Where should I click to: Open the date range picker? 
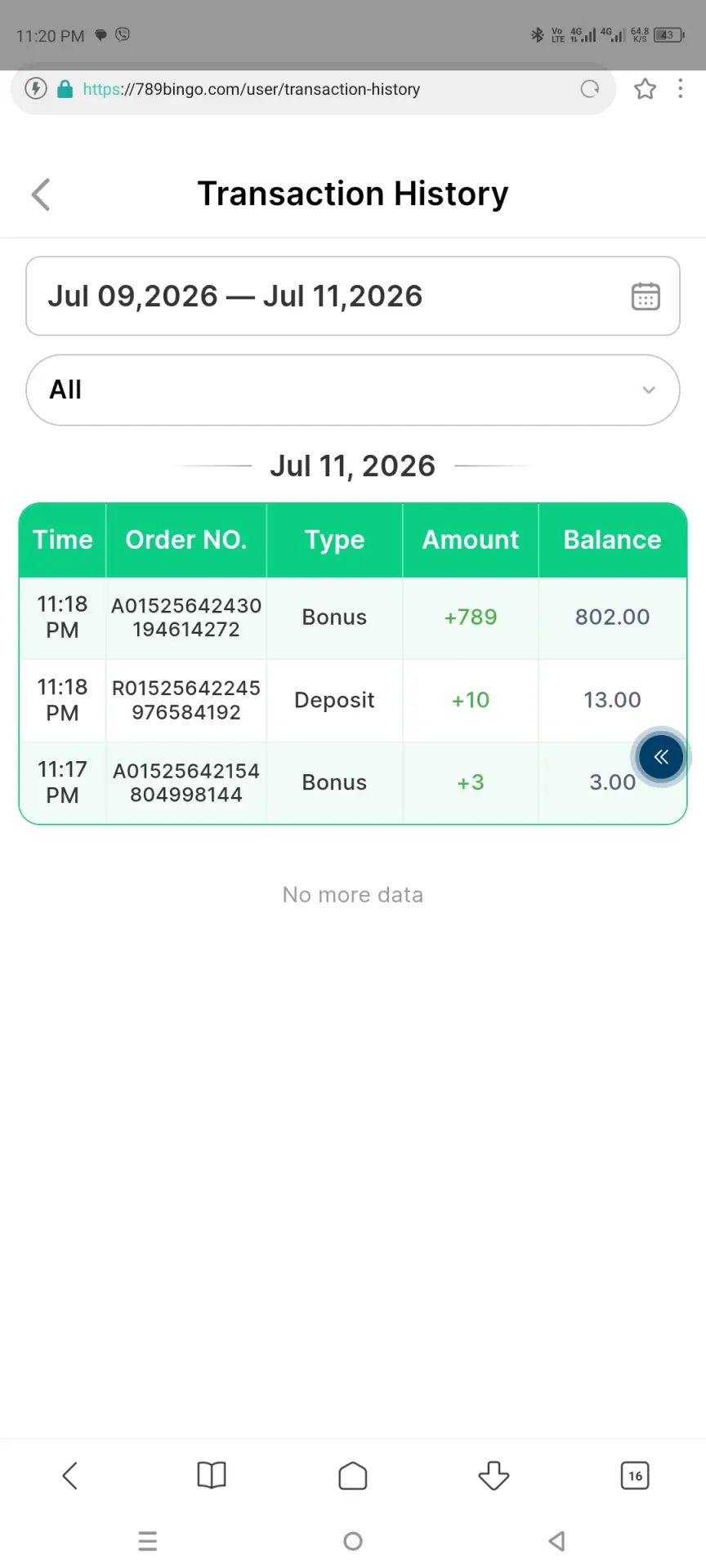point(353,296)
